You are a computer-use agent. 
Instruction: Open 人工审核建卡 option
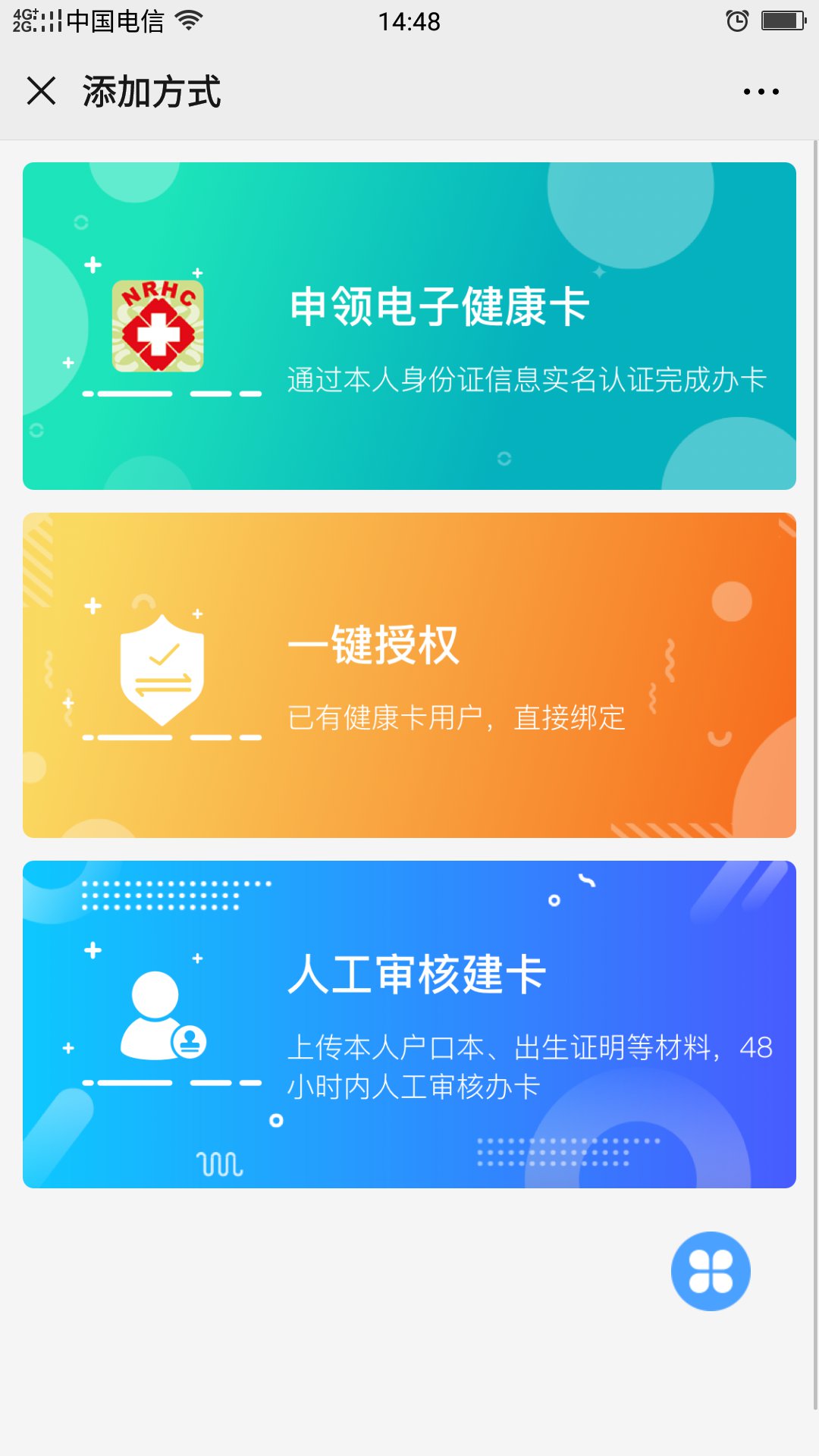[x=409, y=1024]
